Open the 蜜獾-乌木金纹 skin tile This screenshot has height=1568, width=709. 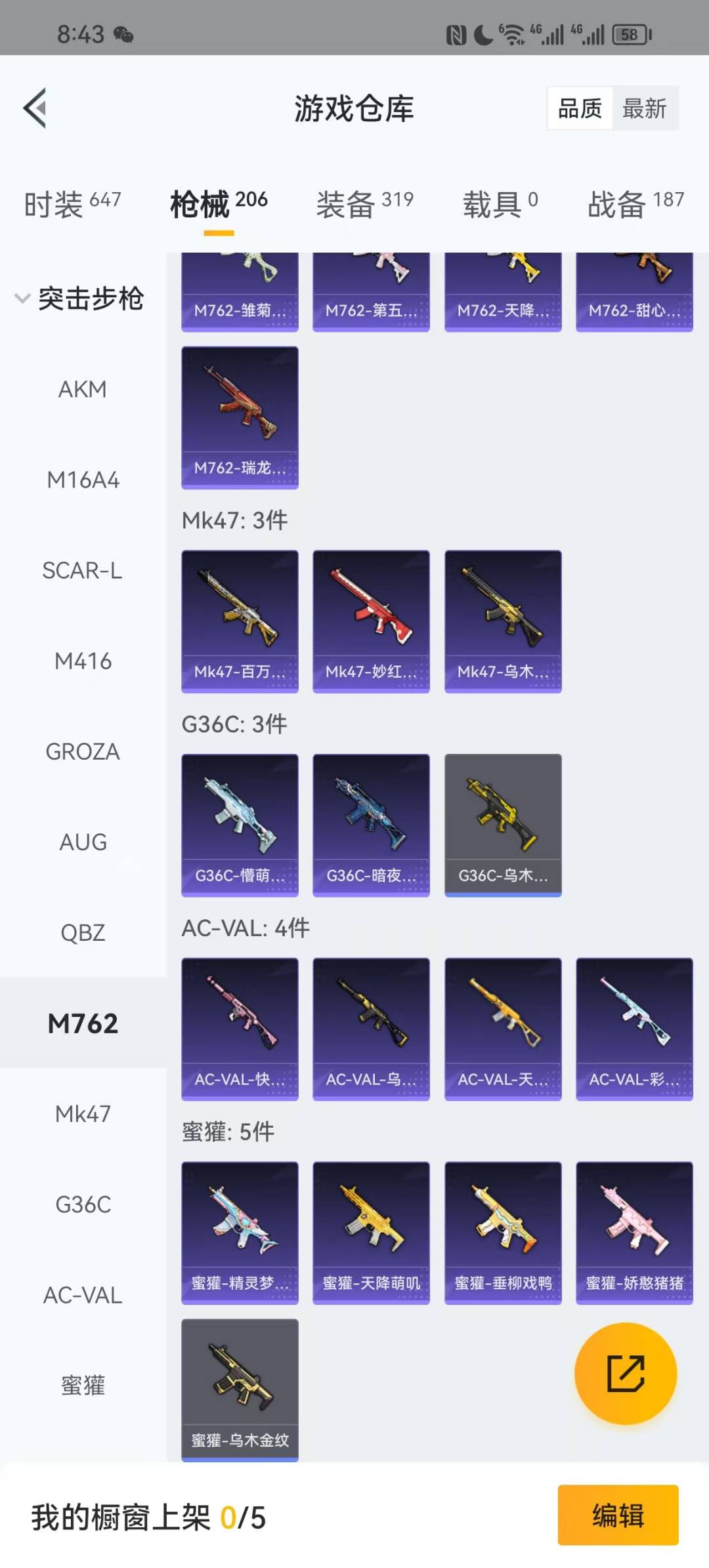coord(240,1390)
